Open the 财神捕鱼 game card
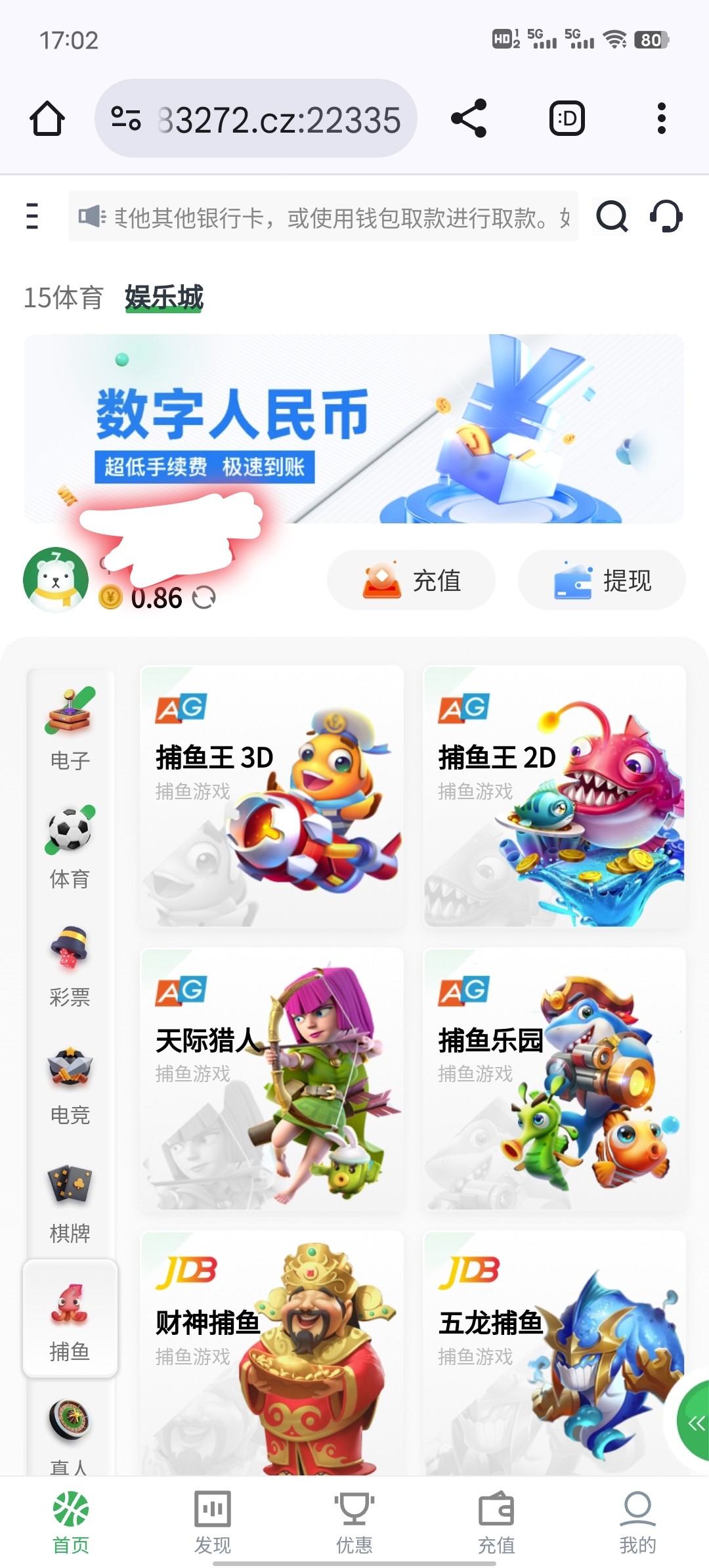The height and width of the screenshot is (1568, 709). pyautogui.click(x=272, y=1353)
